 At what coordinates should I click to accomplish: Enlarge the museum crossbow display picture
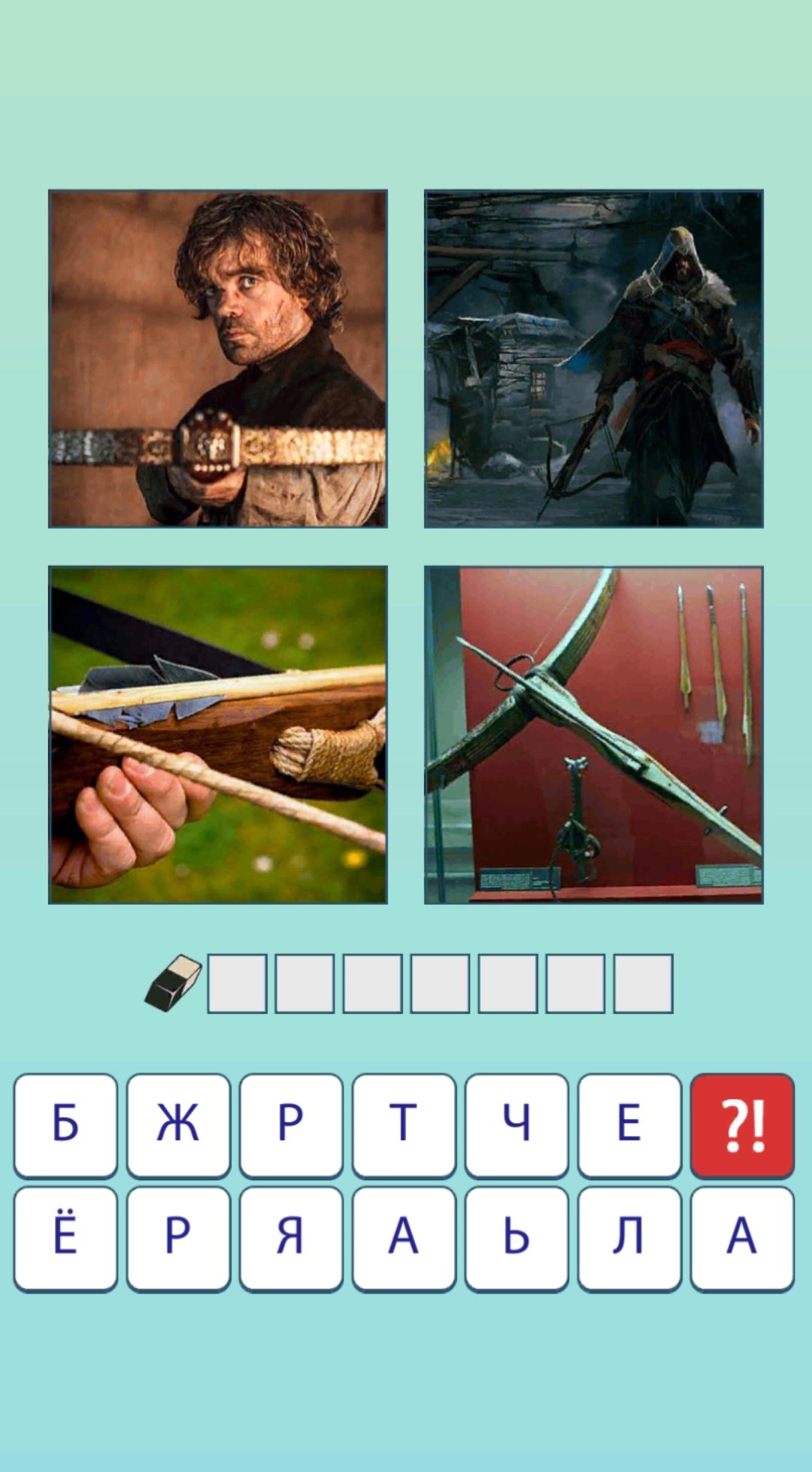click(x=593, y=734)
